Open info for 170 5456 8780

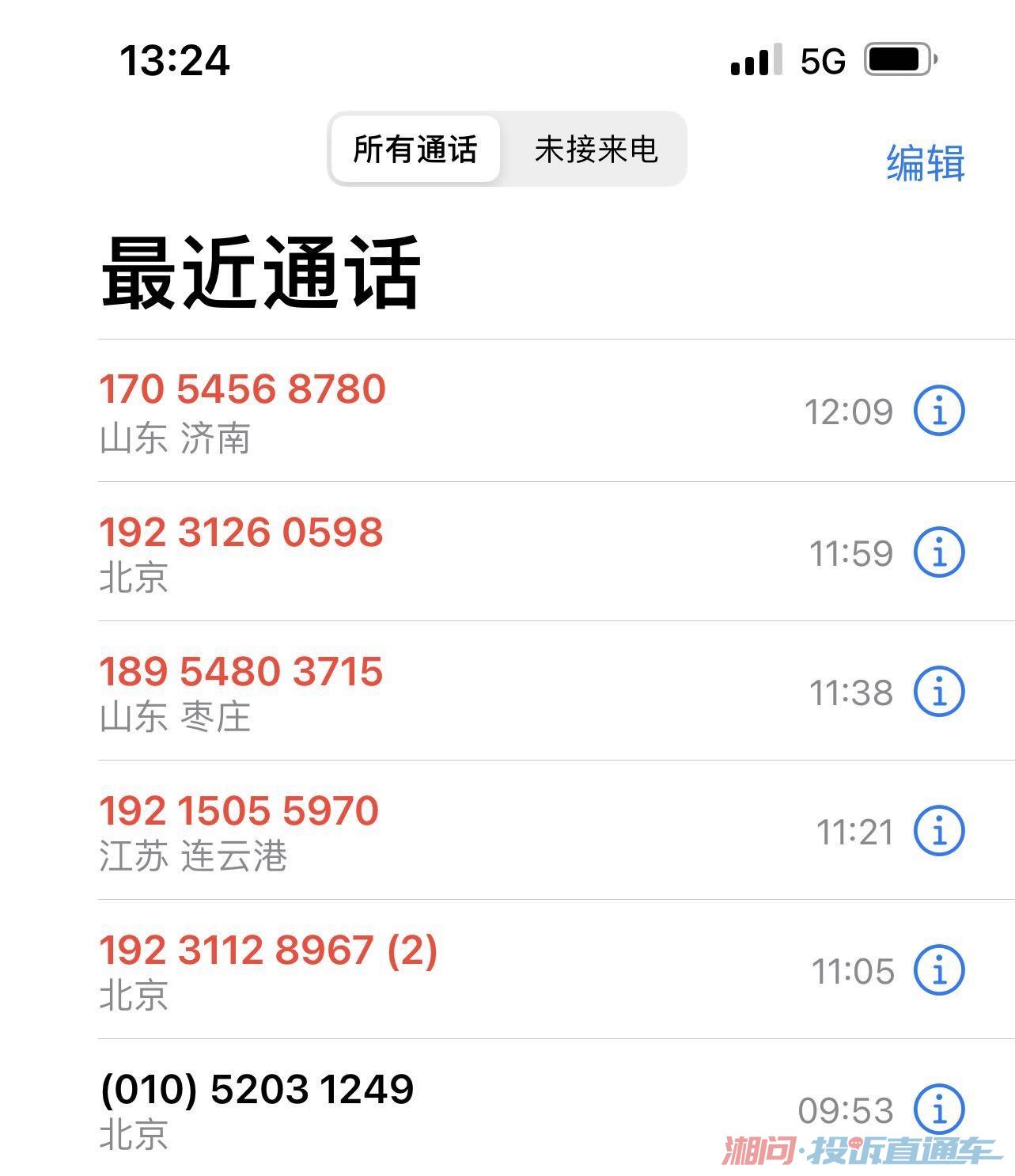[939, 411]
